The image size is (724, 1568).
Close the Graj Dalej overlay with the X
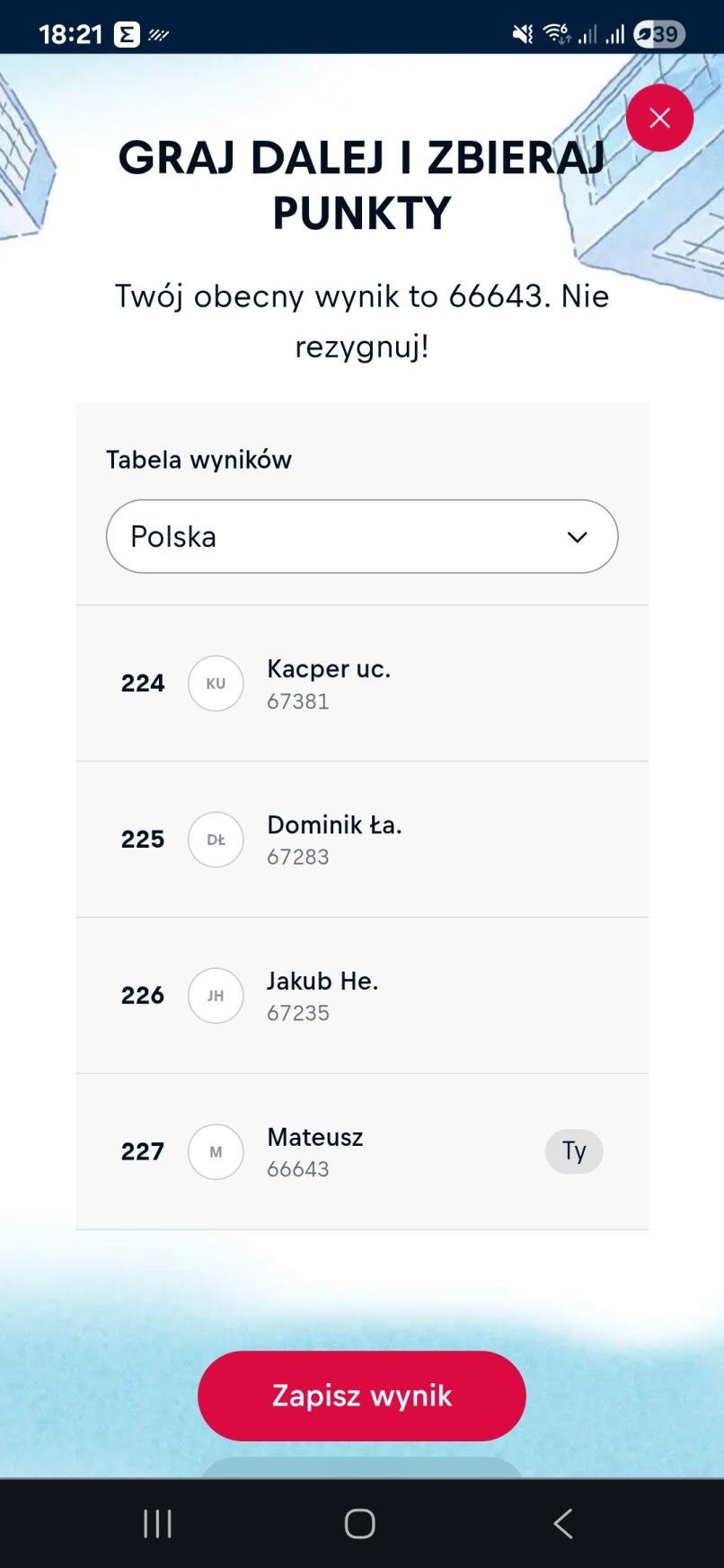pos(660,118)
